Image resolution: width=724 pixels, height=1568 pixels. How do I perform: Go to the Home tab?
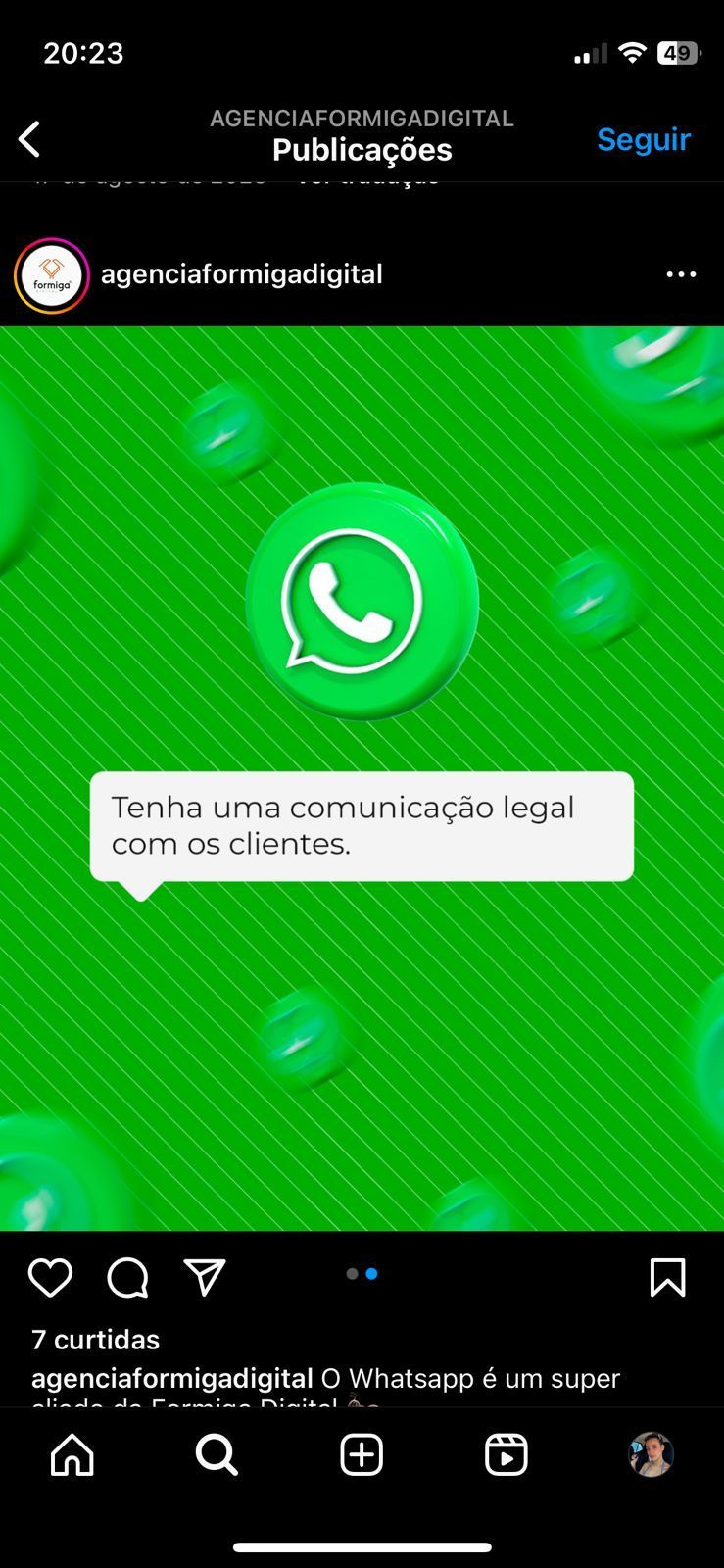coord(72,1454)
